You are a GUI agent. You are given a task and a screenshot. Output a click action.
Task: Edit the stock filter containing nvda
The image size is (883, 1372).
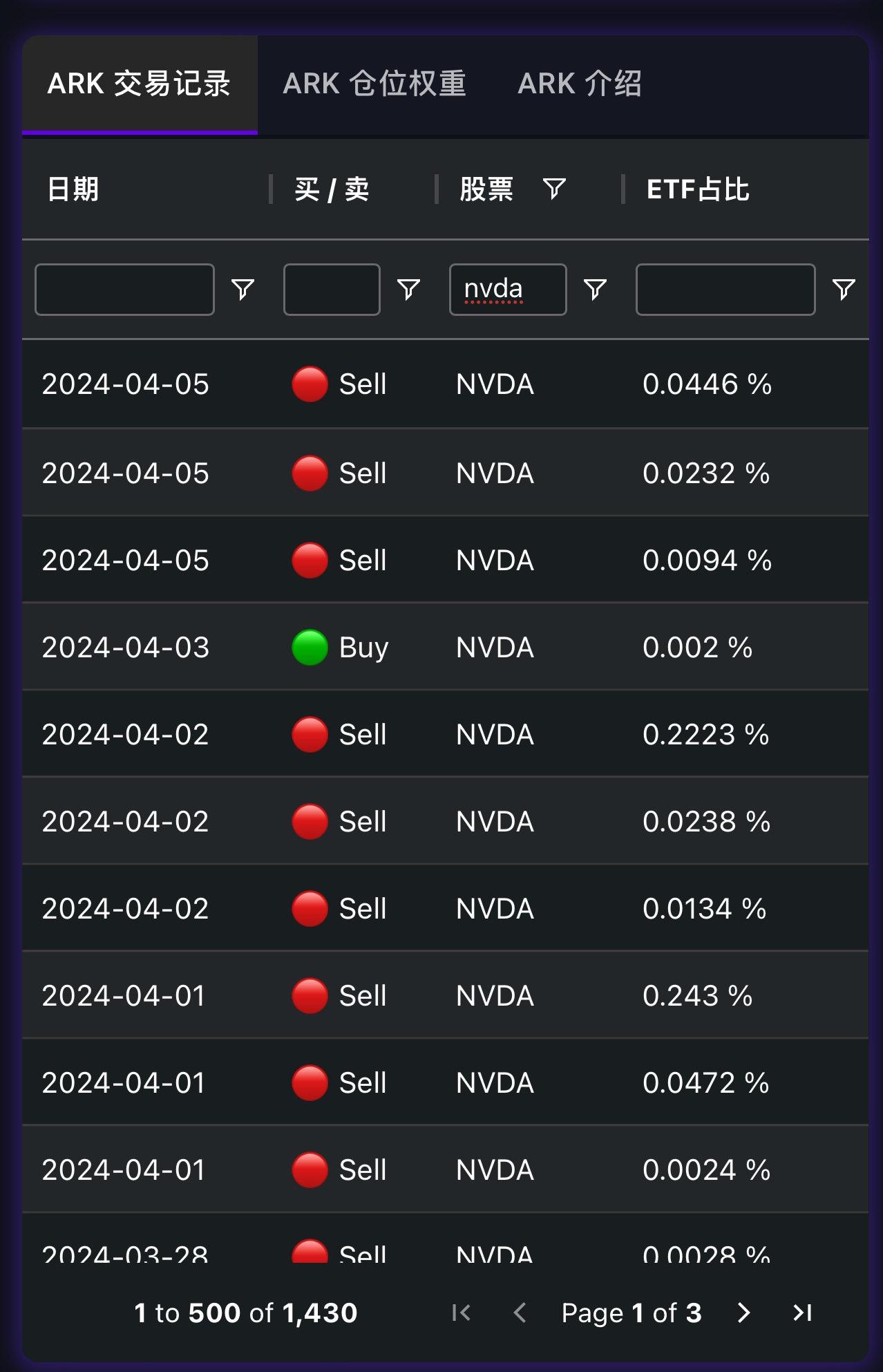point(507,290)
